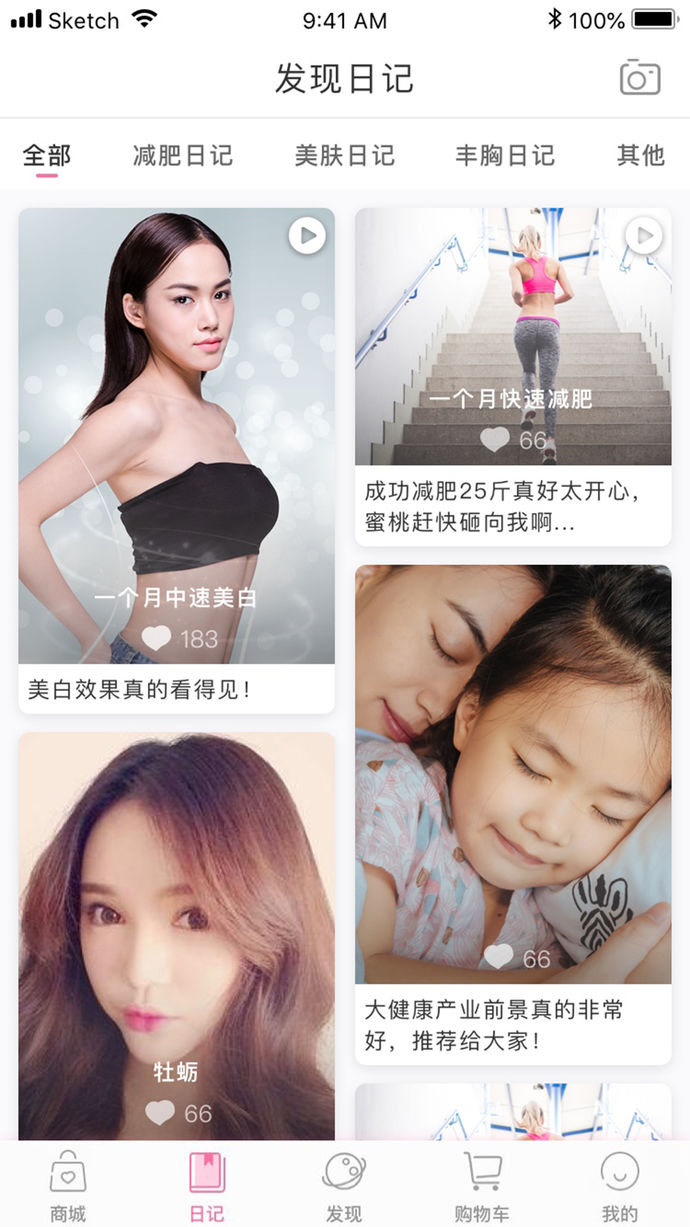The image size is (690, 1227).
Task: Open the 一个月快速减肥 diary card
Action: tap(513, 340)
